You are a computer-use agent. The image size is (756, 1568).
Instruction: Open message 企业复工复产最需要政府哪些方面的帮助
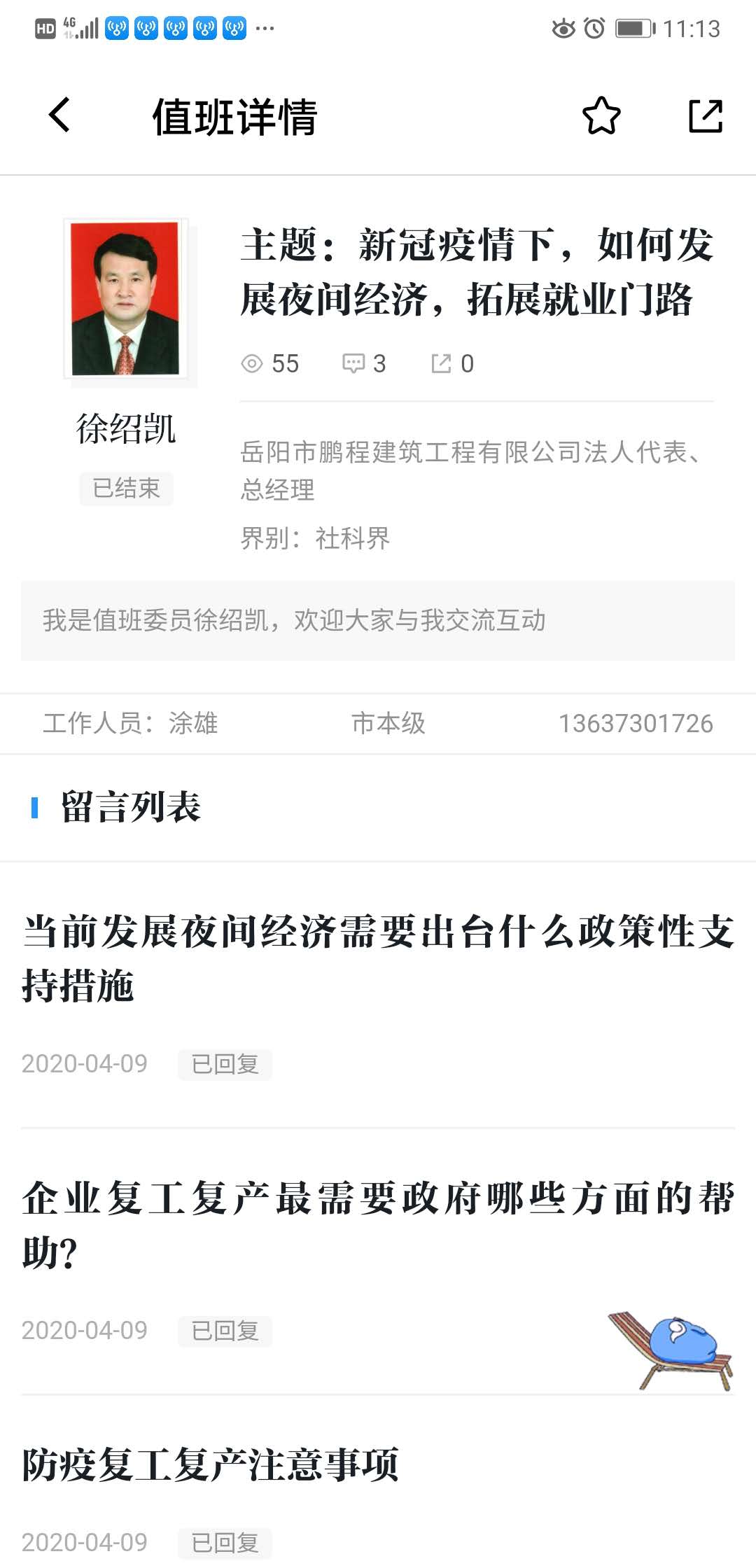coord(378,1224)
